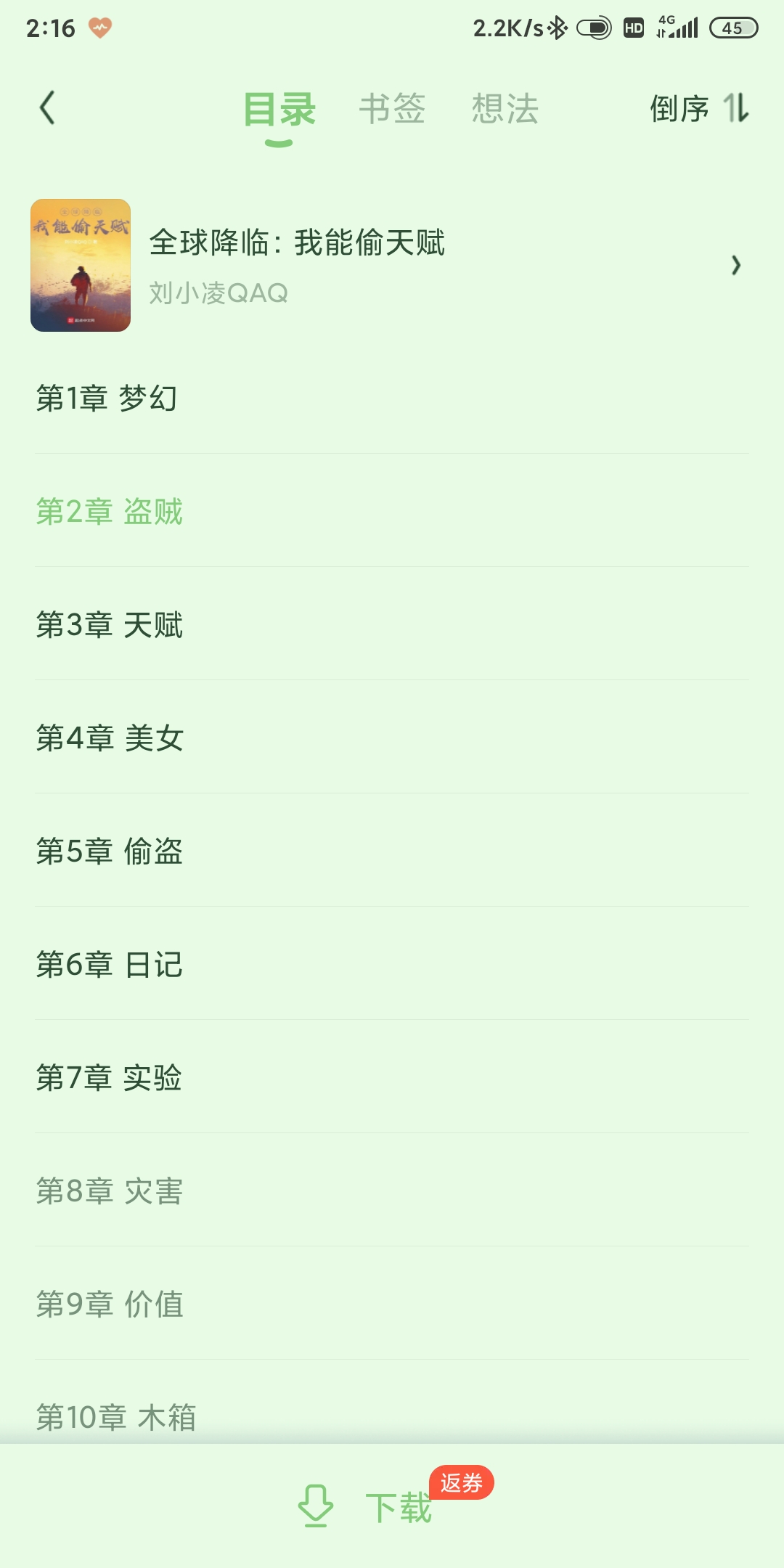Viewport: 784px width, 1568px height.
Task: Toggle 倒序 chapter sort order
Action: [x=700, y=109]
